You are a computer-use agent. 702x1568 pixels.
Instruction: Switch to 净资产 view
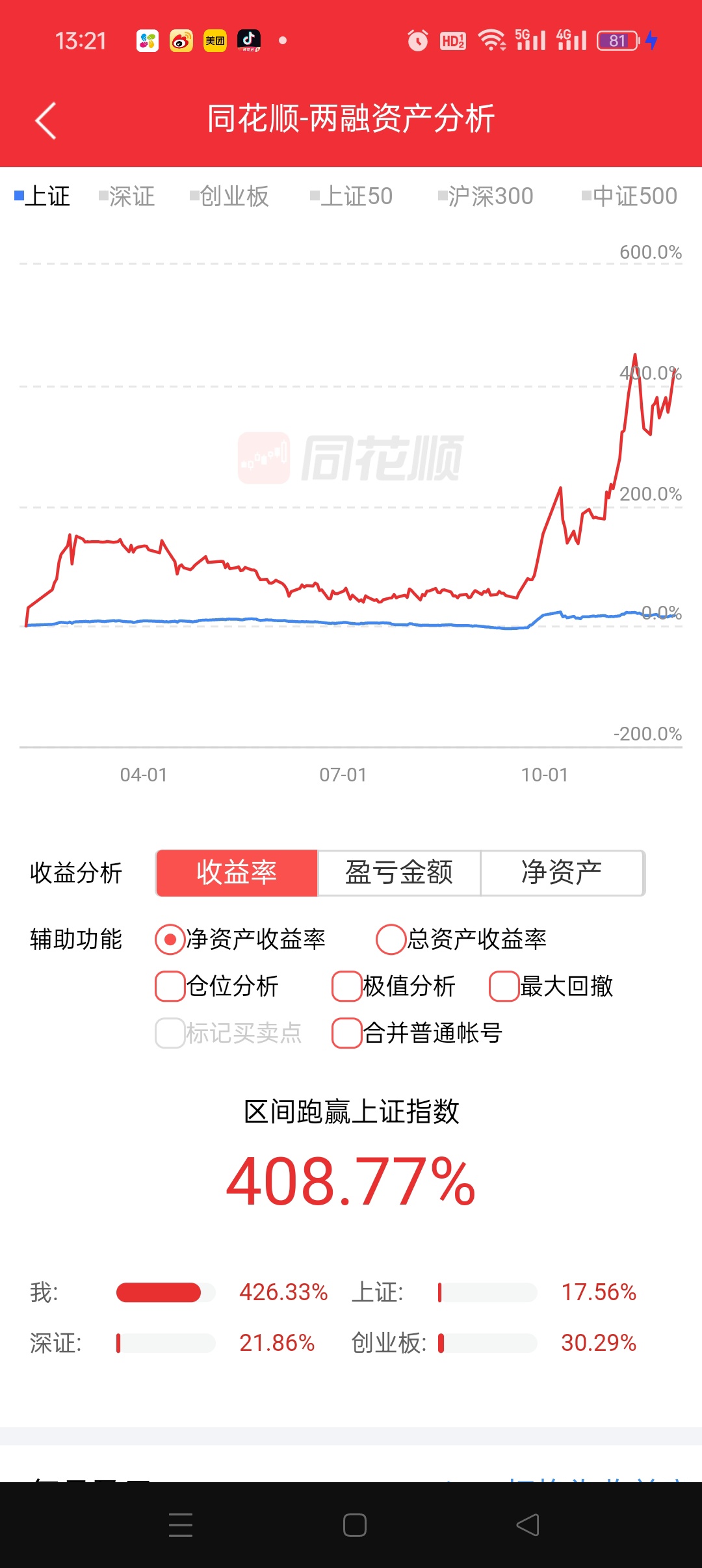(x=562, y=872)
